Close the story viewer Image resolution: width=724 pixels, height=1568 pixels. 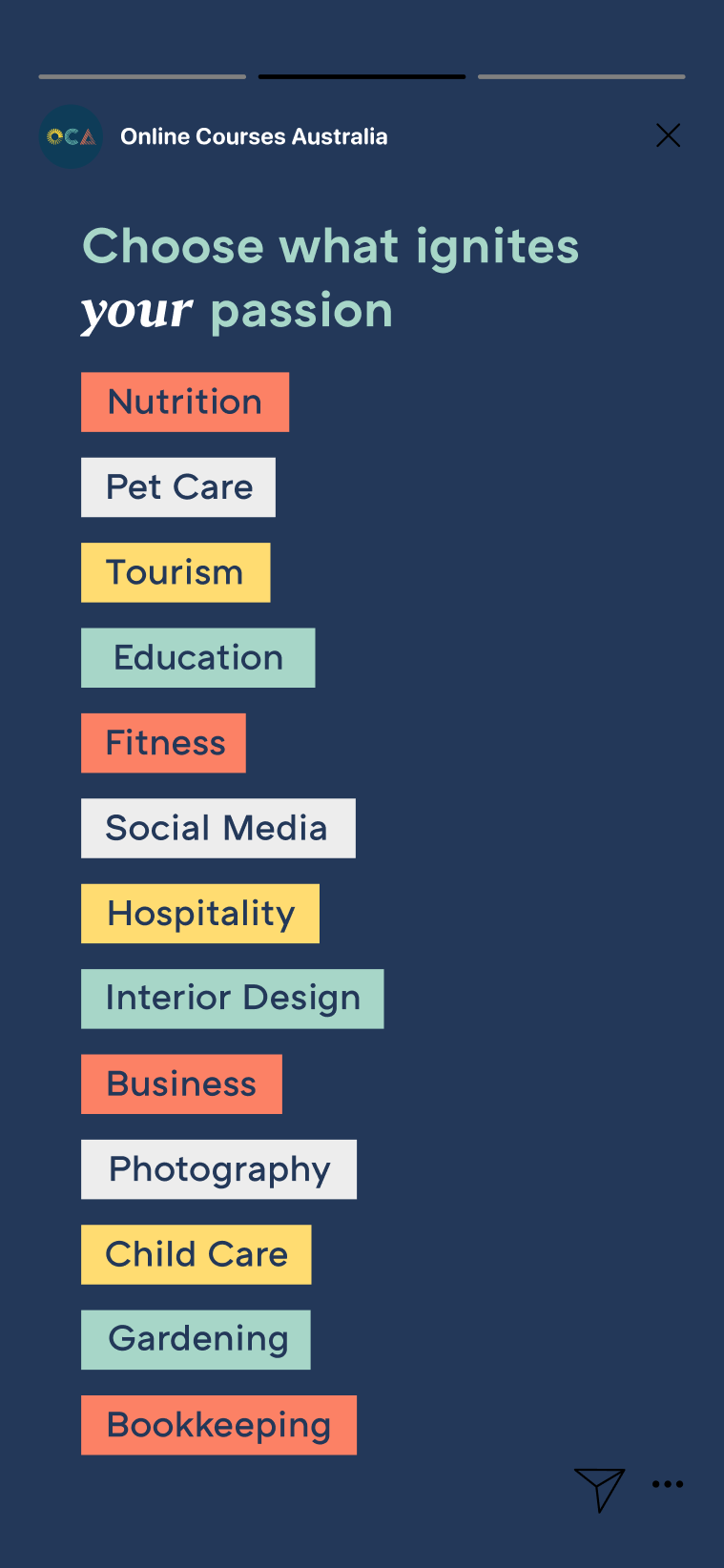click(668, 135)
